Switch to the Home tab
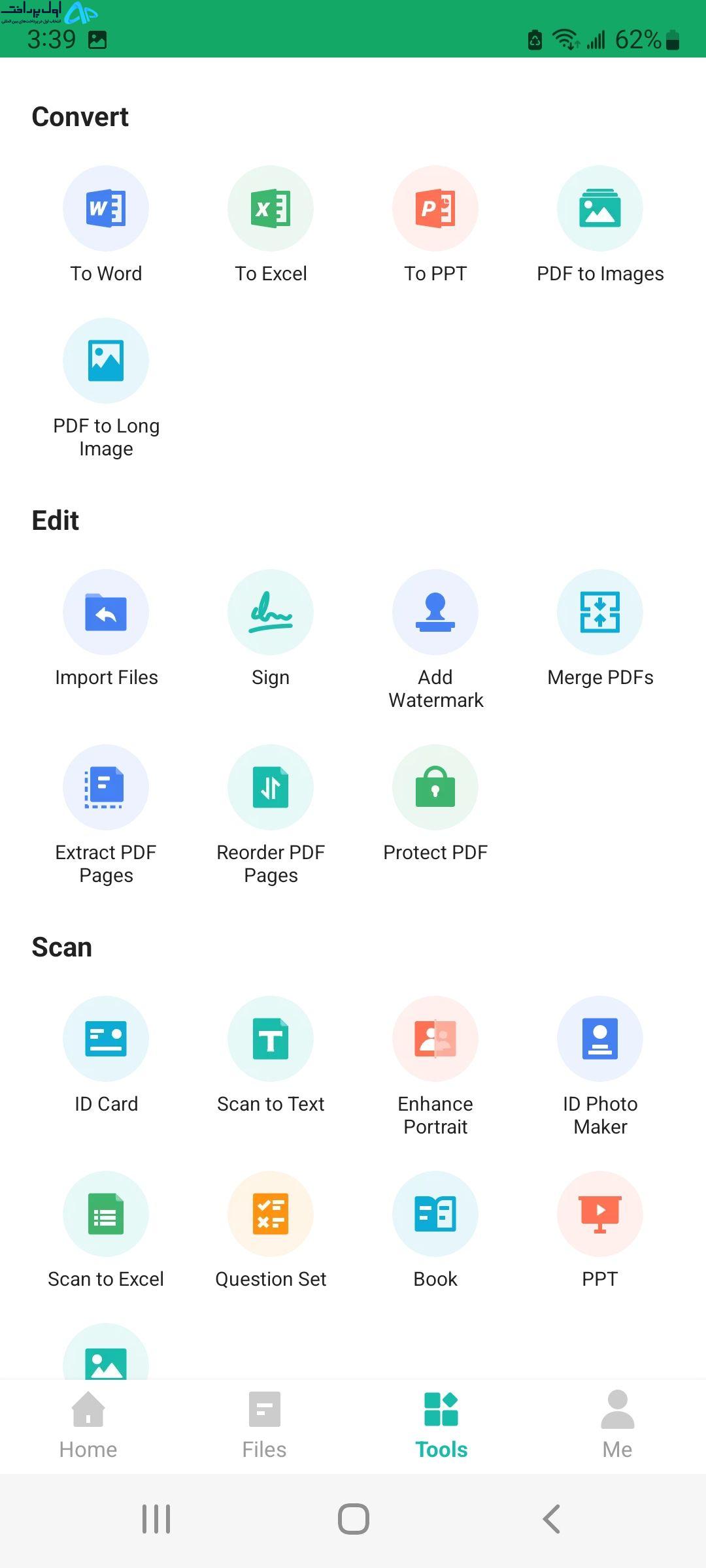Screen dimensions: 706x1568 pyautogui.click(x=88, y=1426)
